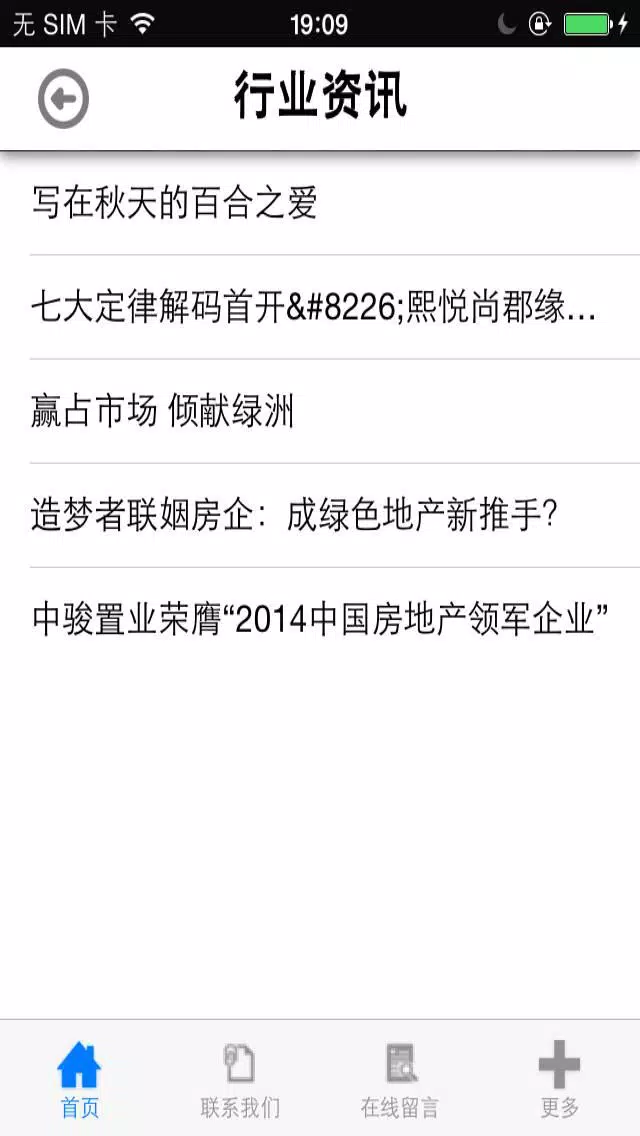Open the article 写在秋天的百合之爱
The height and width of the screenshot is (1136, 640).
tap(320, 204)
